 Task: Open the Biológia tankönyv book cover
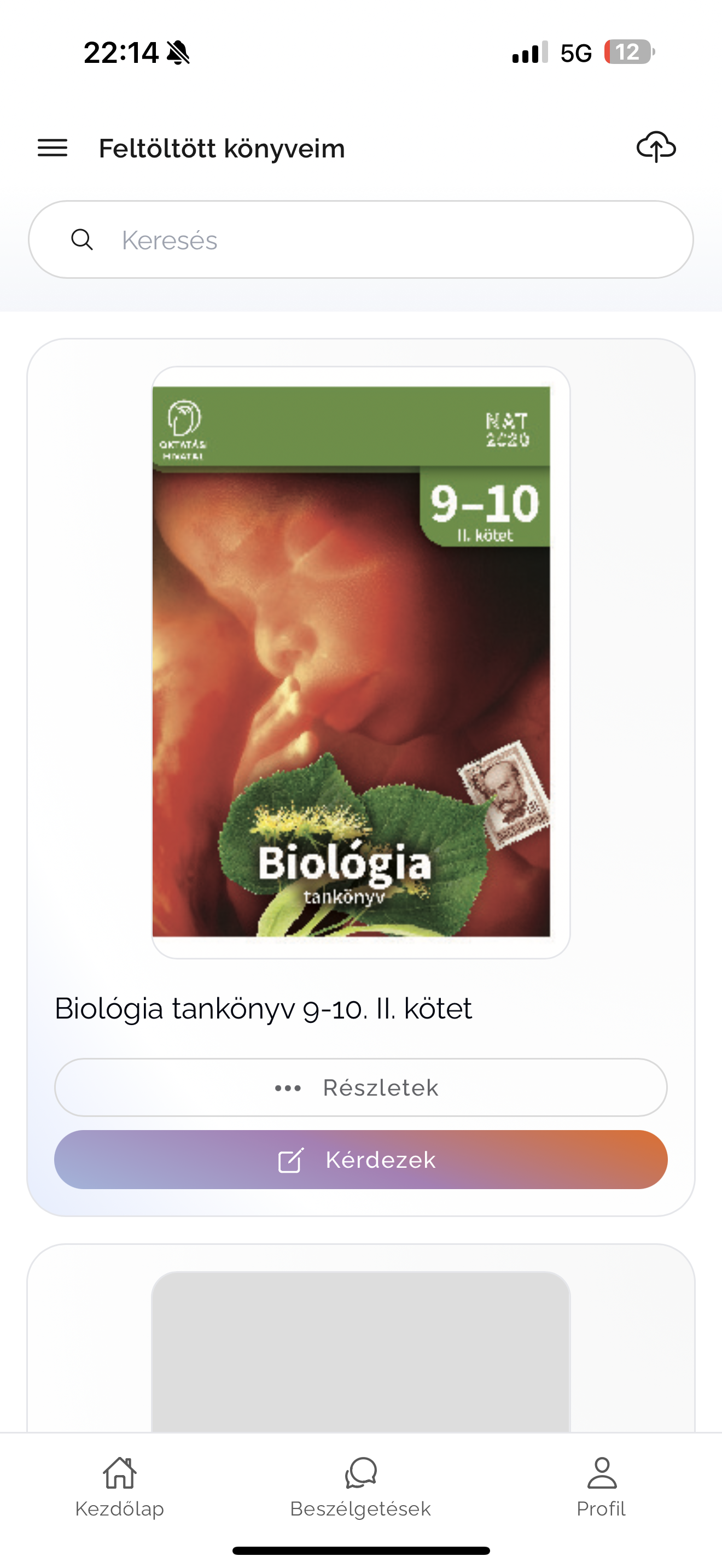351,661
